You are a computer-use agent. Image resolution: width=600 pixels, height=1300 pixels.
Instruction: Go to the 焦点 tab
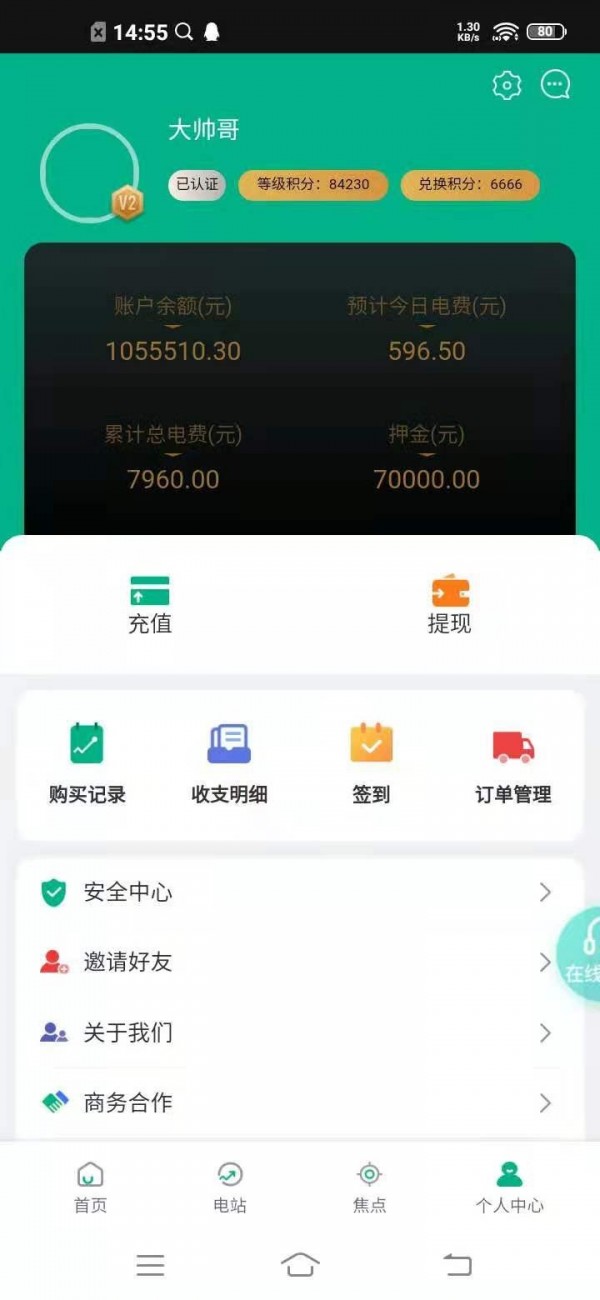[x=370, y=1187]
